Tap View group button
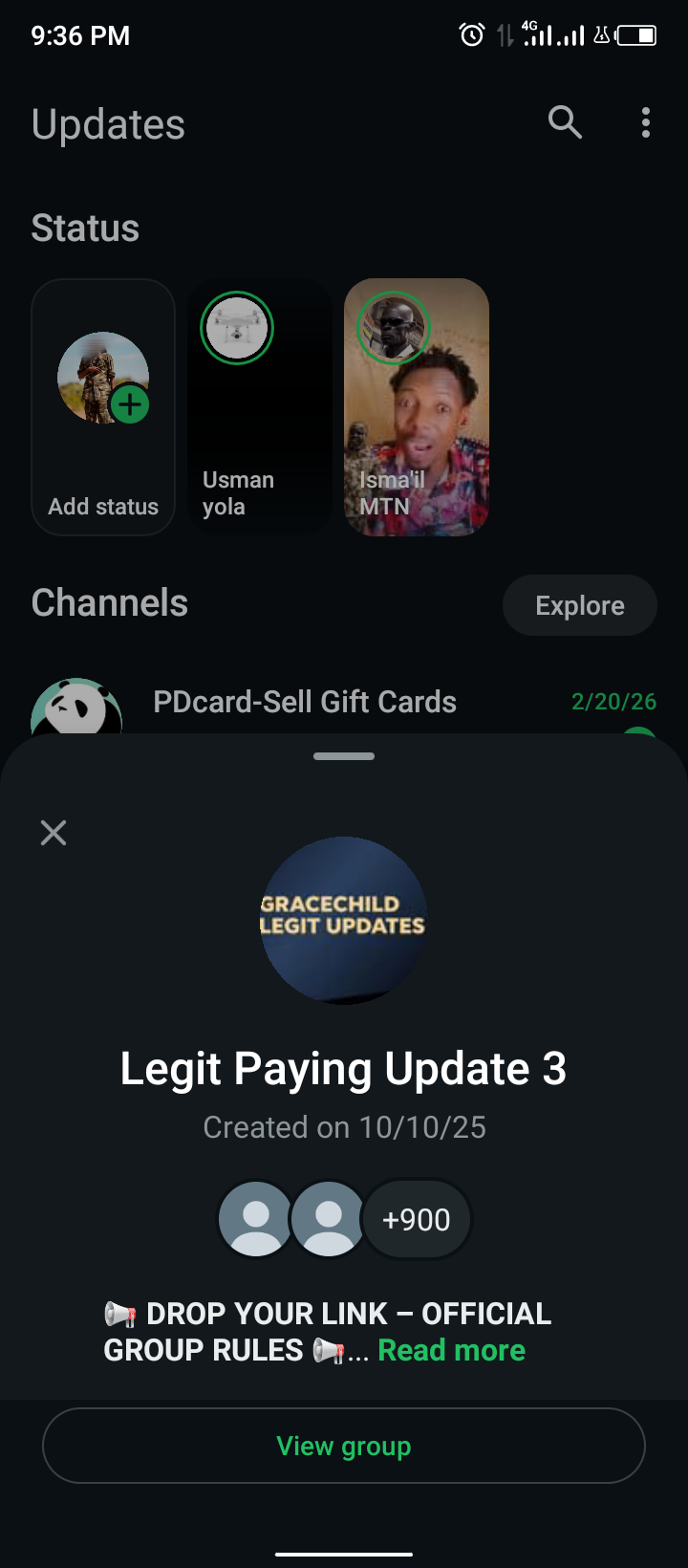 click(x=344, y=1446)
